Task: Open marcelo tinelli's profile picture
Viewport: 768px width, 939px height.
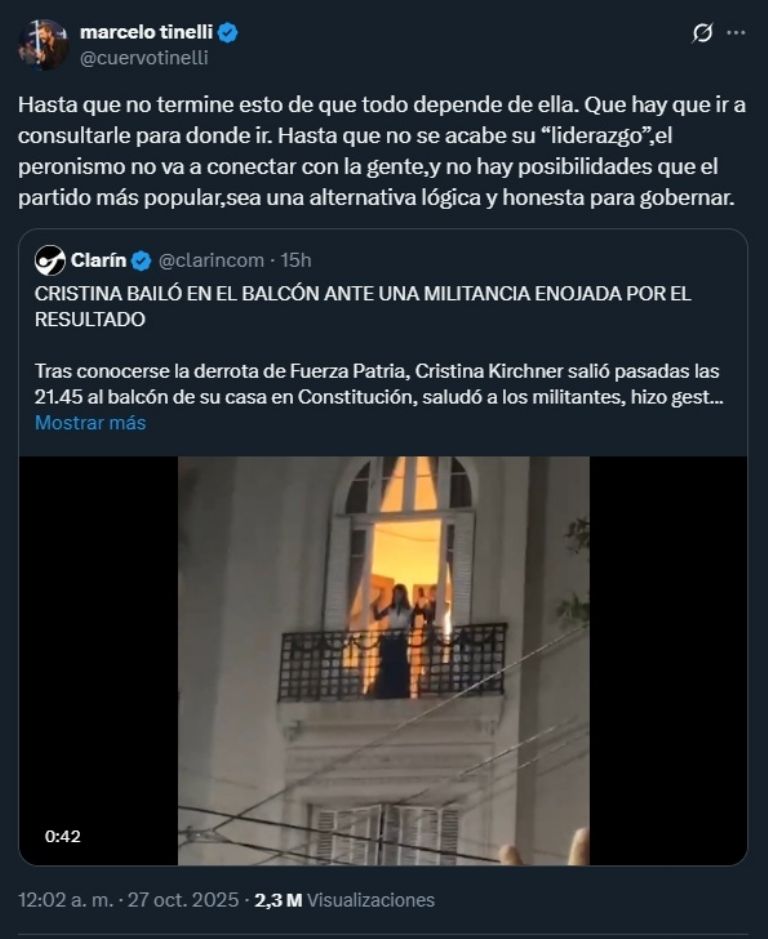Action: 43,45
